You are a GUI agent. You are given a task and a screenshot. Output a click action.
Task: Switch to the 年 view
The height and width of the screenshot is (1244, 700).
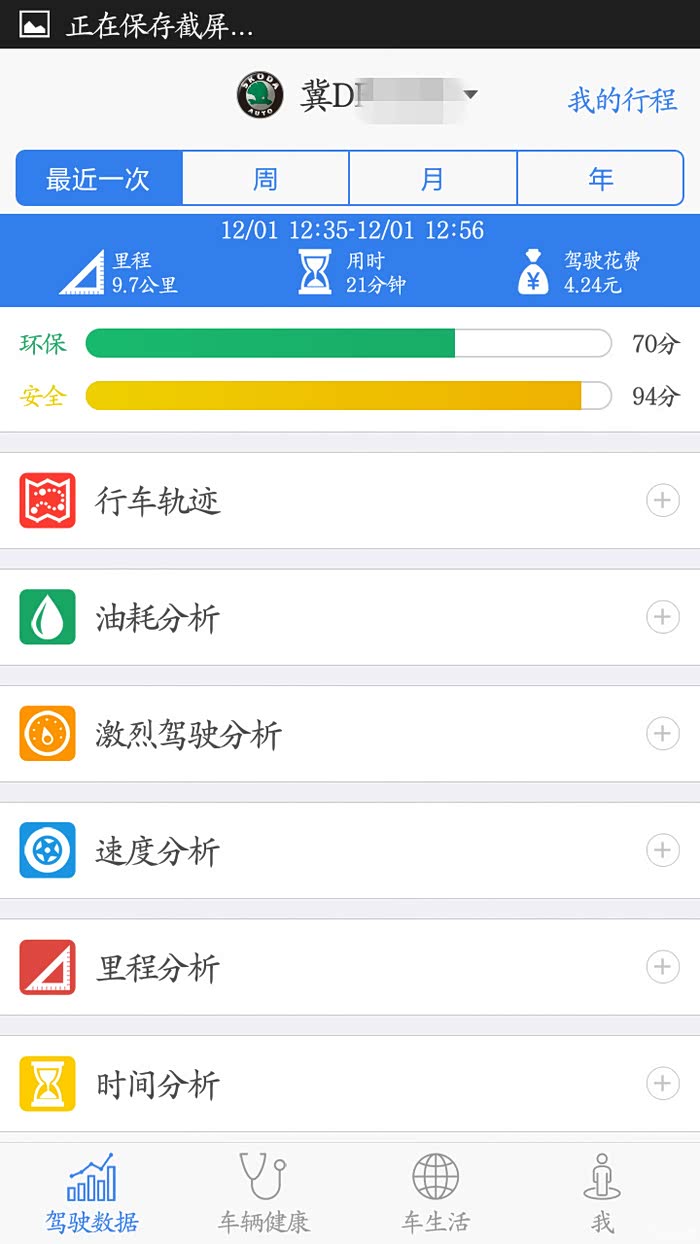coord(600,178)
